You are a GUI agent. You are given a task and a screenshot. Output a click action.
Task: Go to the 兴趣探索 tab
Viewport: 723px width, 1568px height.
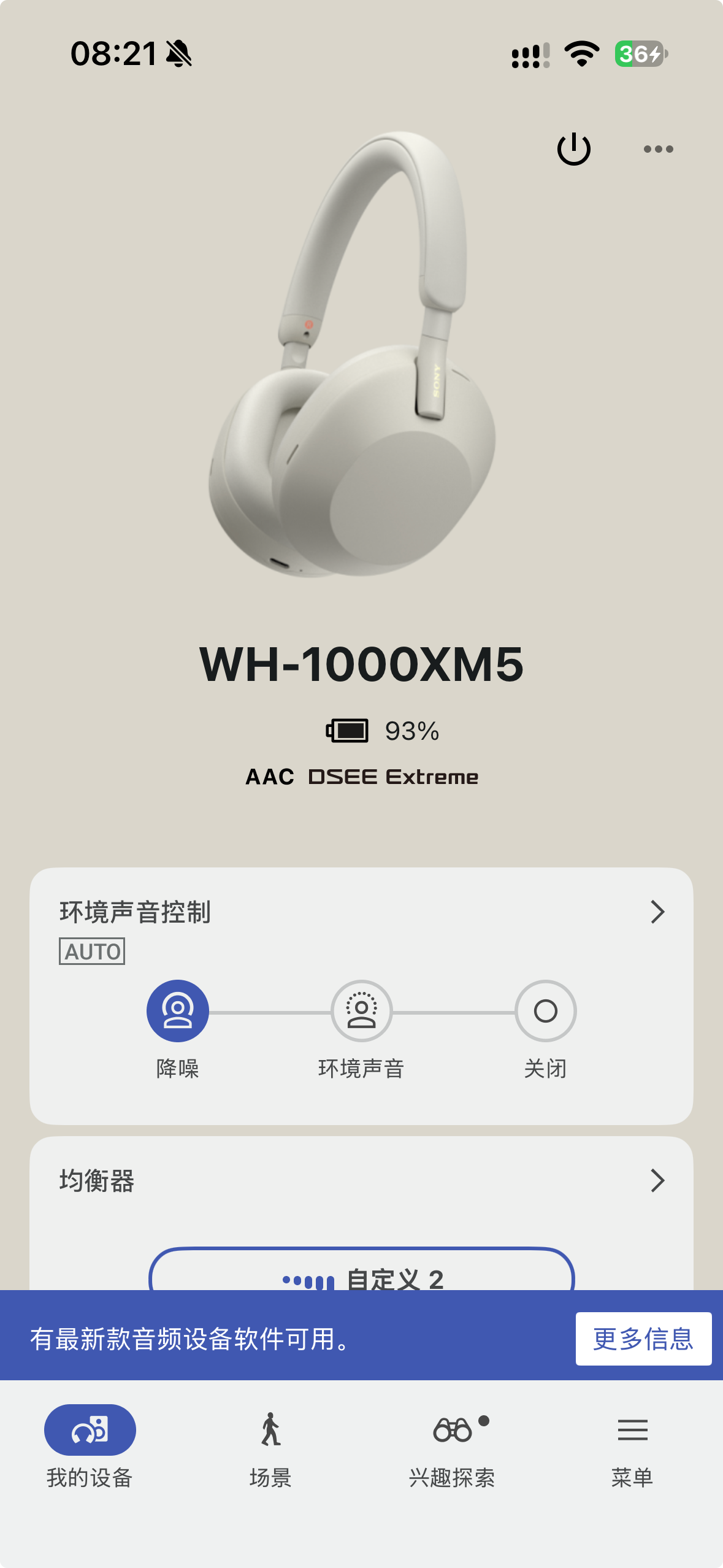[x=452, y=1448]
